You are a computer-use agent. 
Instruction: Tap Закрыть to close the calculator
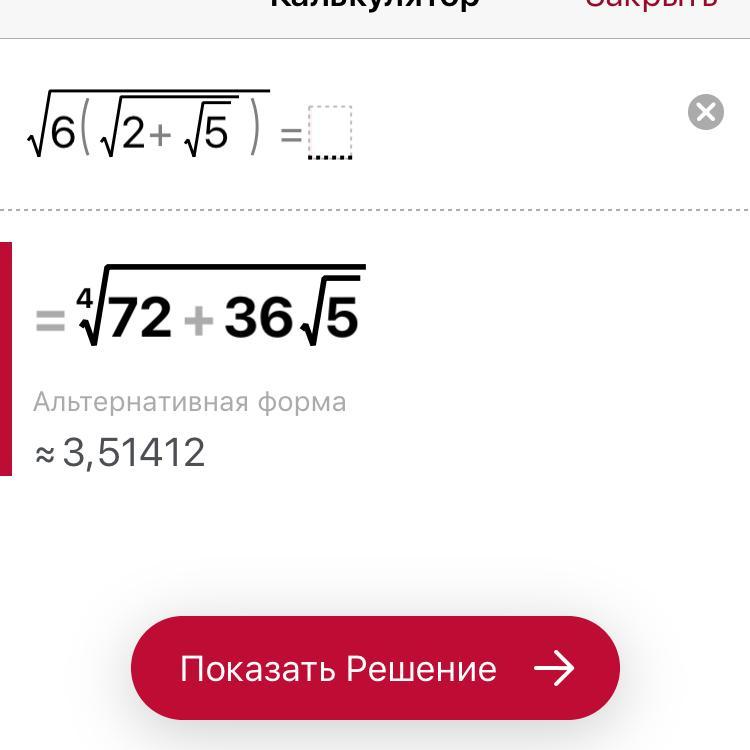651,4
